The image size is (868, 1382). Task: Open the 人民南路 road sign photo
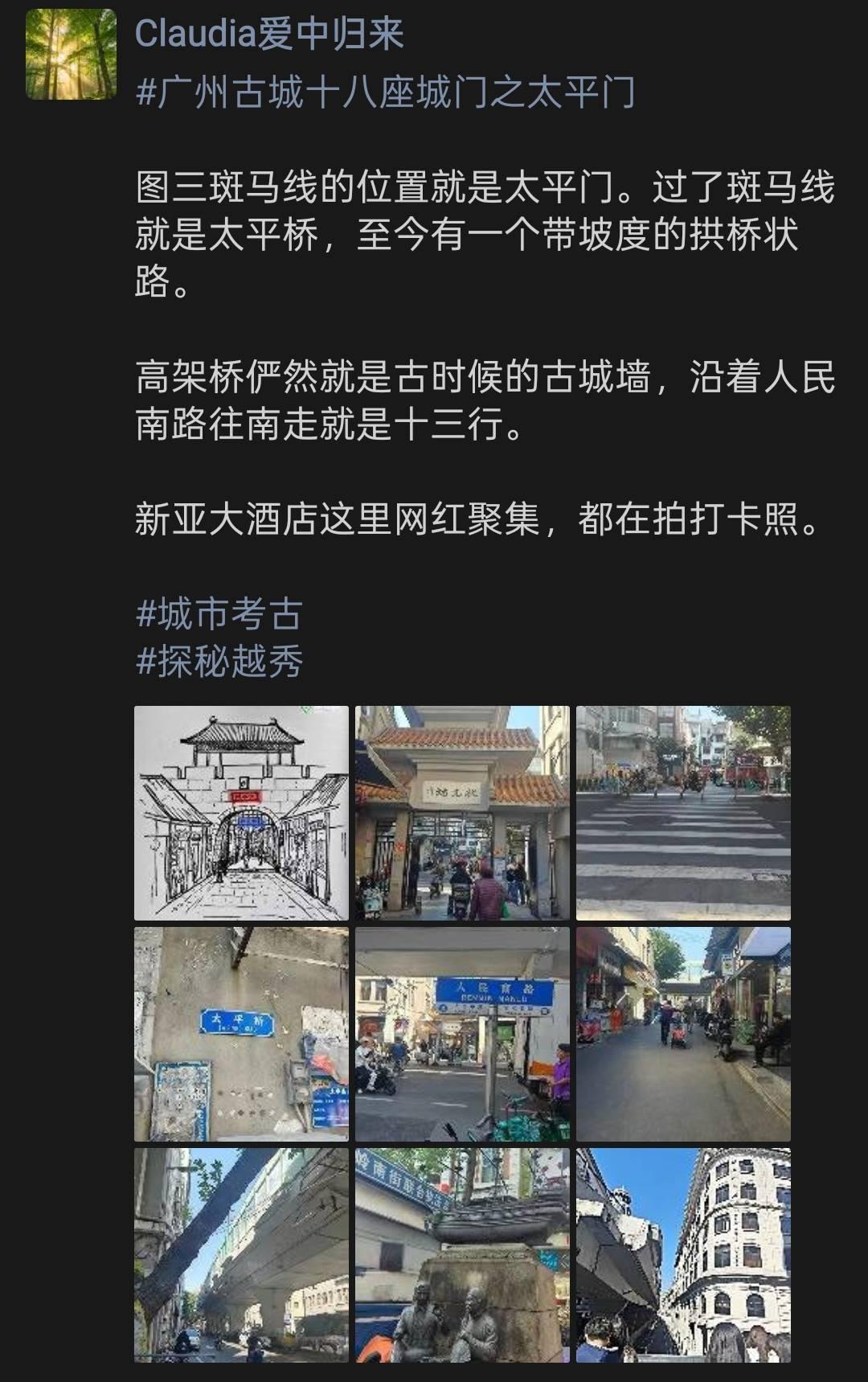tap(462, 1034)
